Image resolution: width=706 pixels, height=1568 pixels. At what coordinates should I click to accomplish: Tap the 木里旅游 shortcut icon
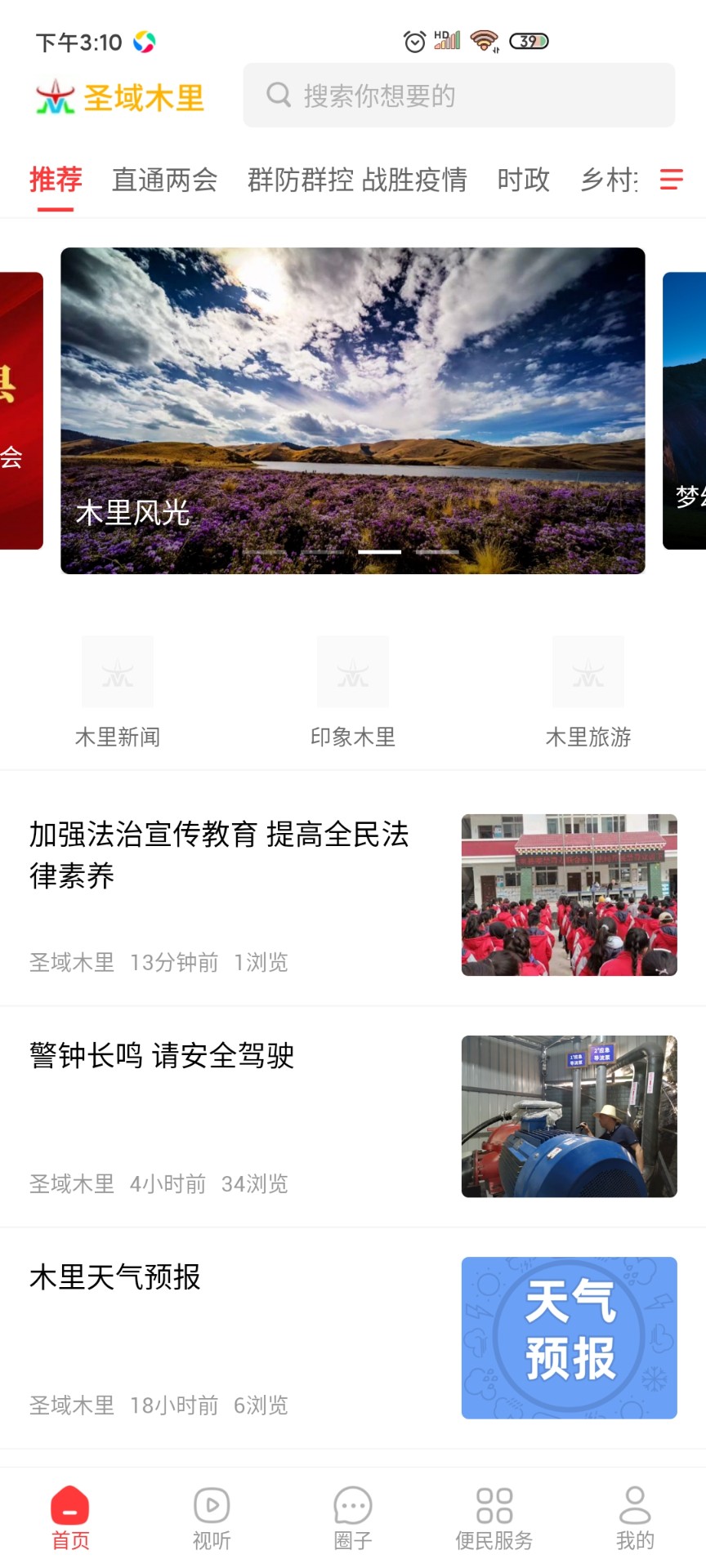click(x=588, y=671)
